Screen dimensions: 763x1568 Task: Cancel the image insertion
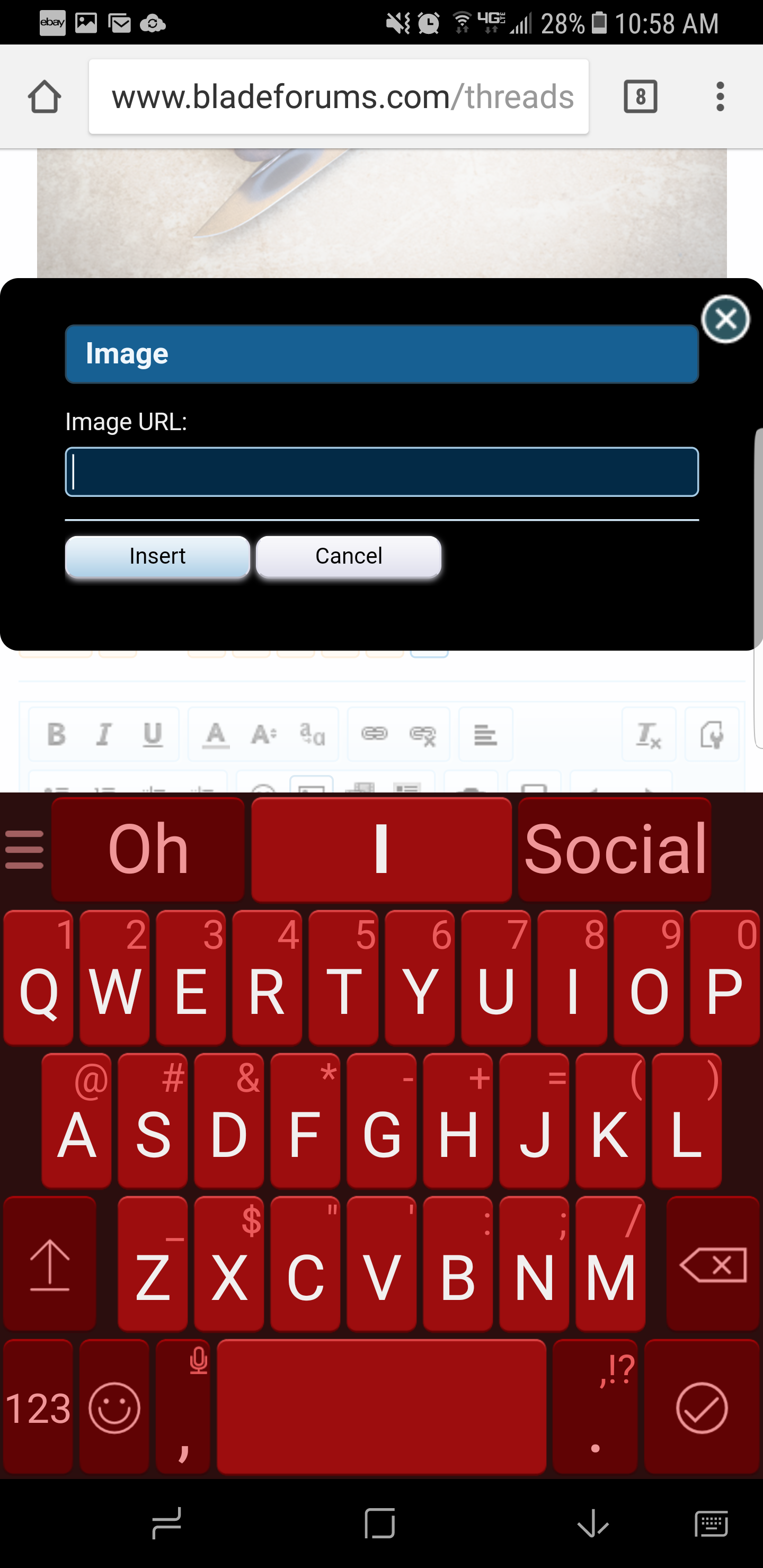pos(348,556)
